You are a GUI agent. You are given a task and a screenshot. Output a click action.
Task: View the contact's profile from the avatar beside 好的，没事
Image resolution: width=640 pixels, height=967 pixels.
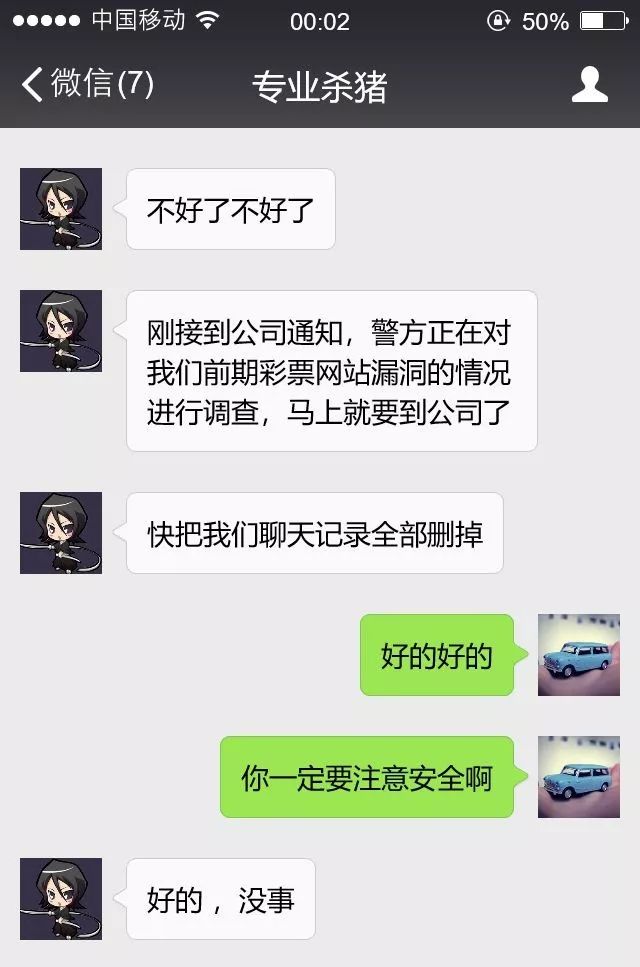point(61,898)
